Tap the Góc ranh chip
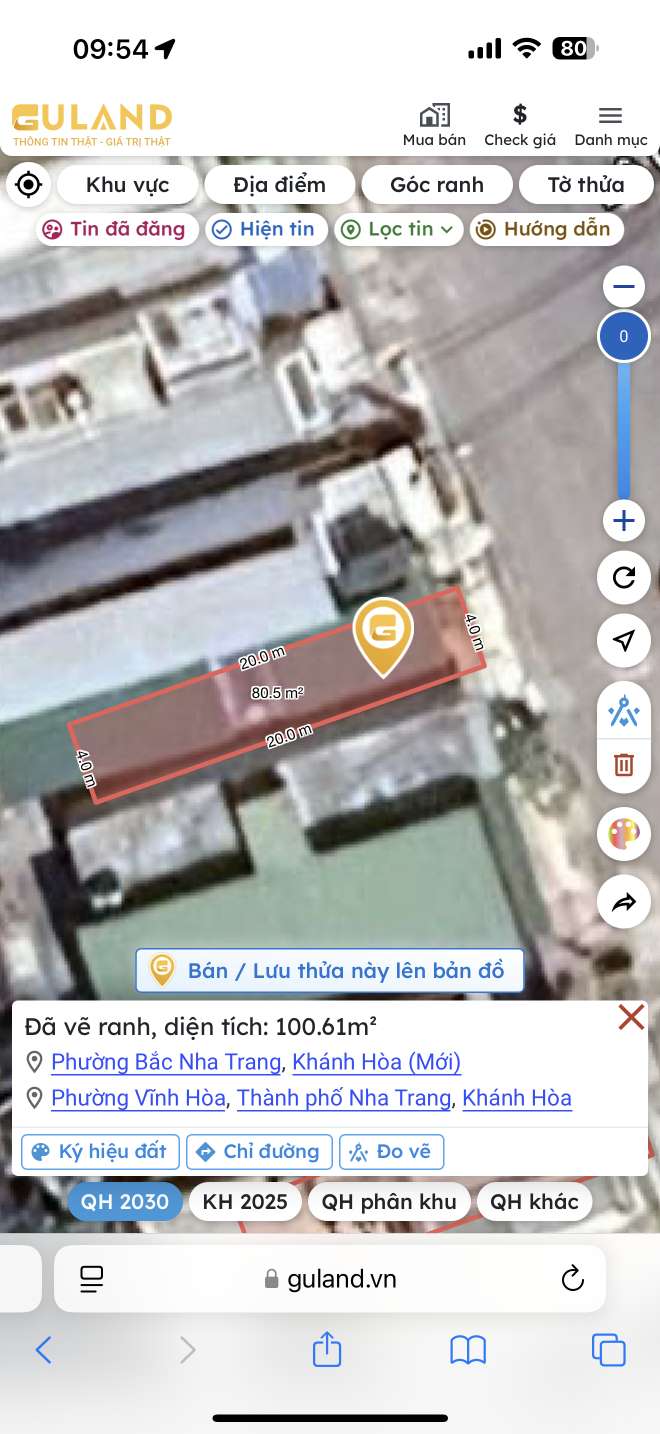 click(437, 185)
